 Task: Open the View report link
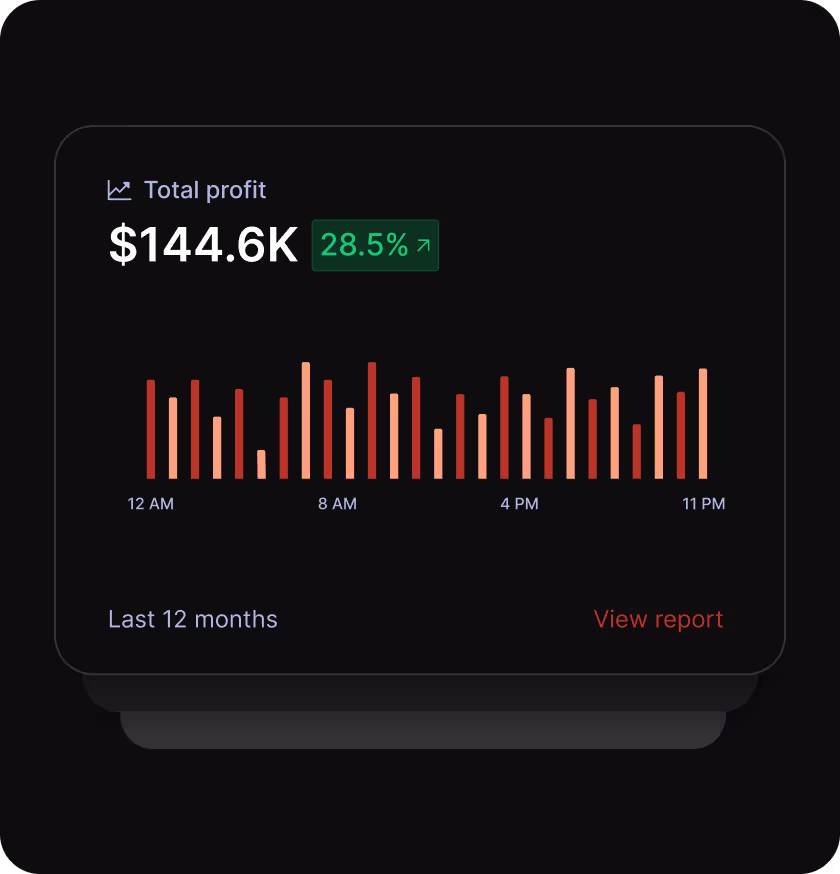click(x=658, y=619)
